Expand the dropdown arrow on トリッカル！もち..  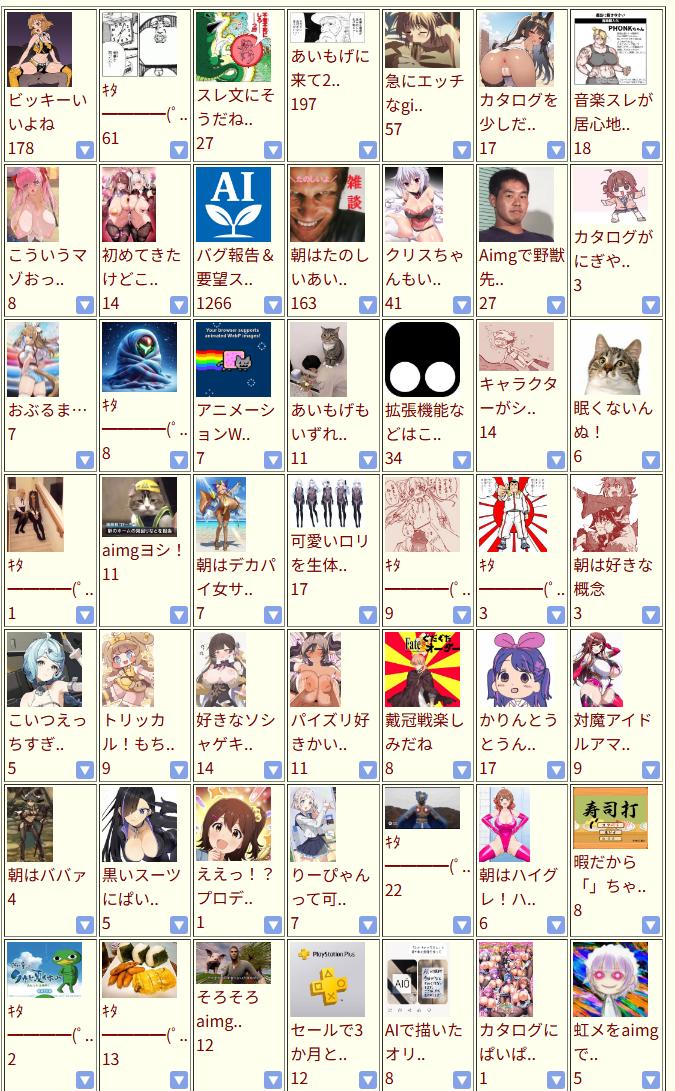tap(179, 770)
